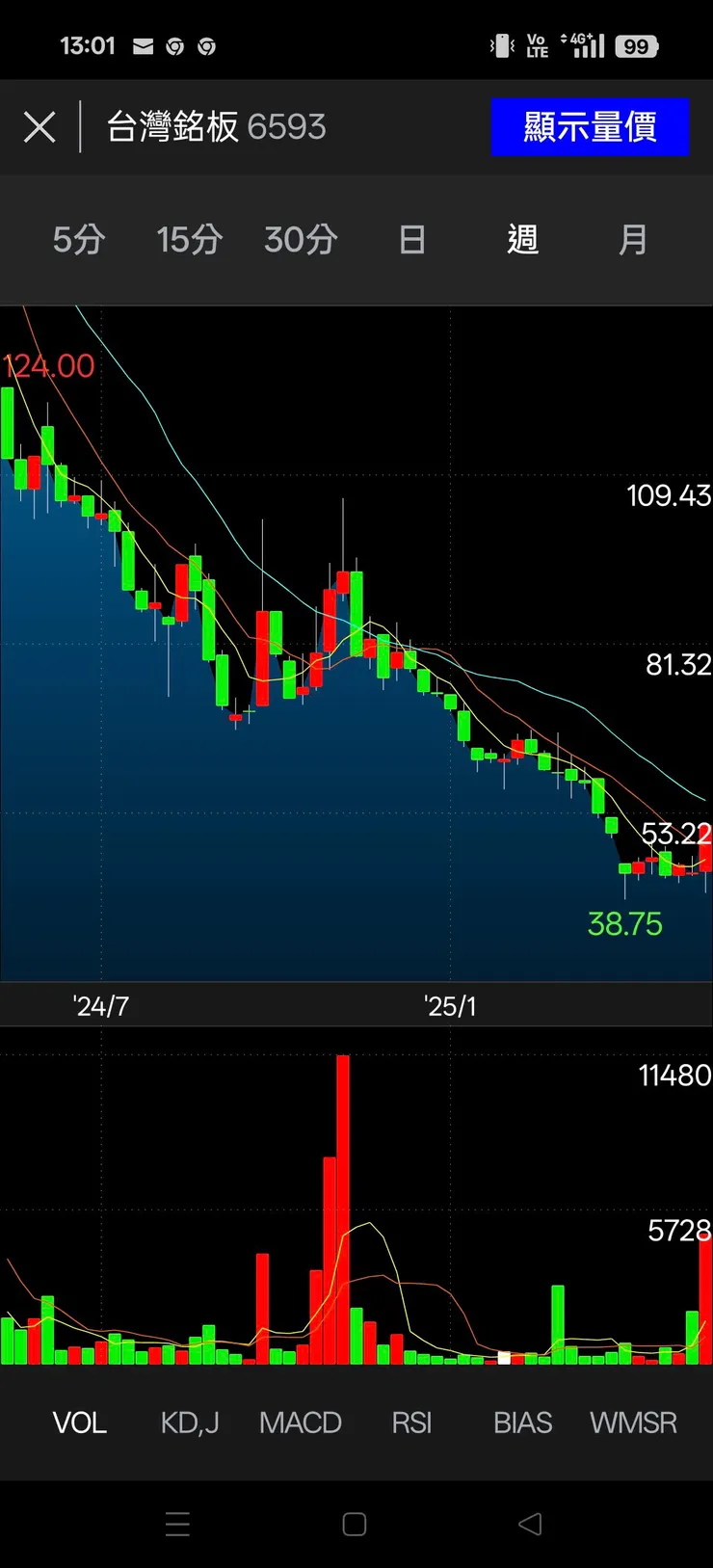The height and width of the screenshot is (1568, 713).
Task: Select the 15分 chart interval
Action: pyautogui.click(x=189, y=239)
